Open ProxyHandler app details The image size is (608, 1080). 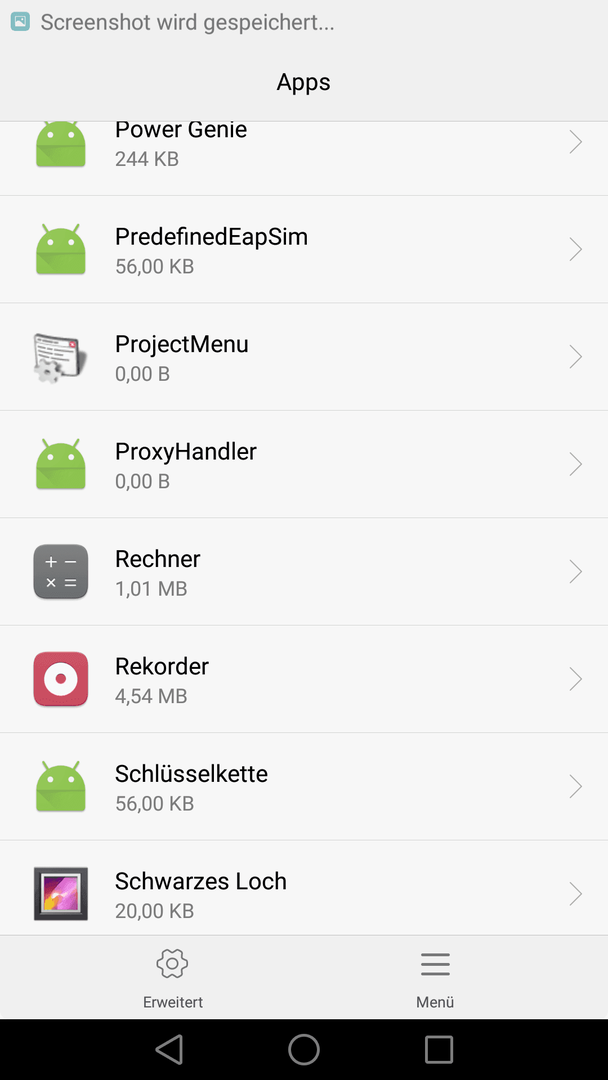(x=304, y=464)
